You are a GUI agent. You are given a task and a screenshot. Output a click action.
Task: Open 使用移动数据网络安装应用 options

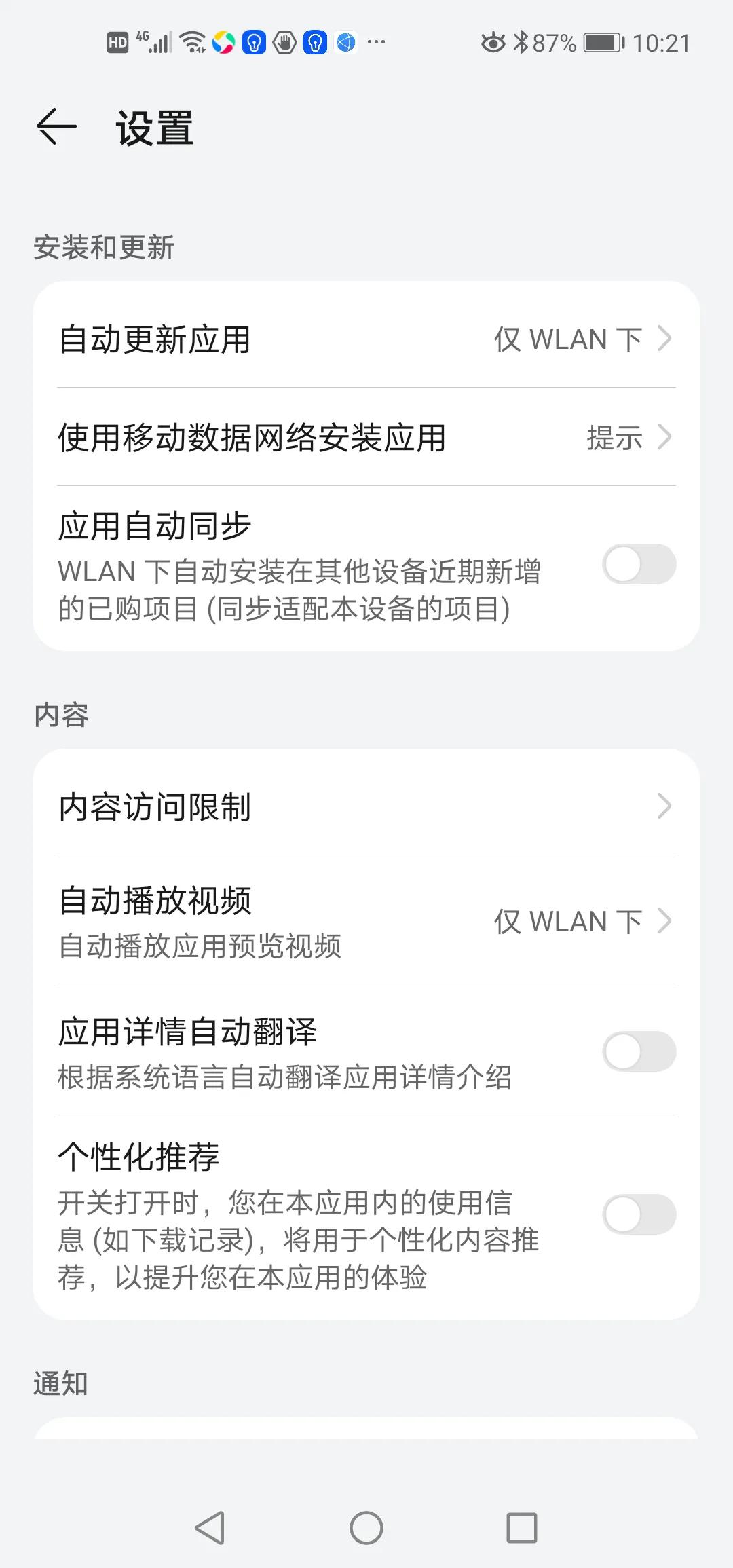pyautogui.click(x=366, y=439)
